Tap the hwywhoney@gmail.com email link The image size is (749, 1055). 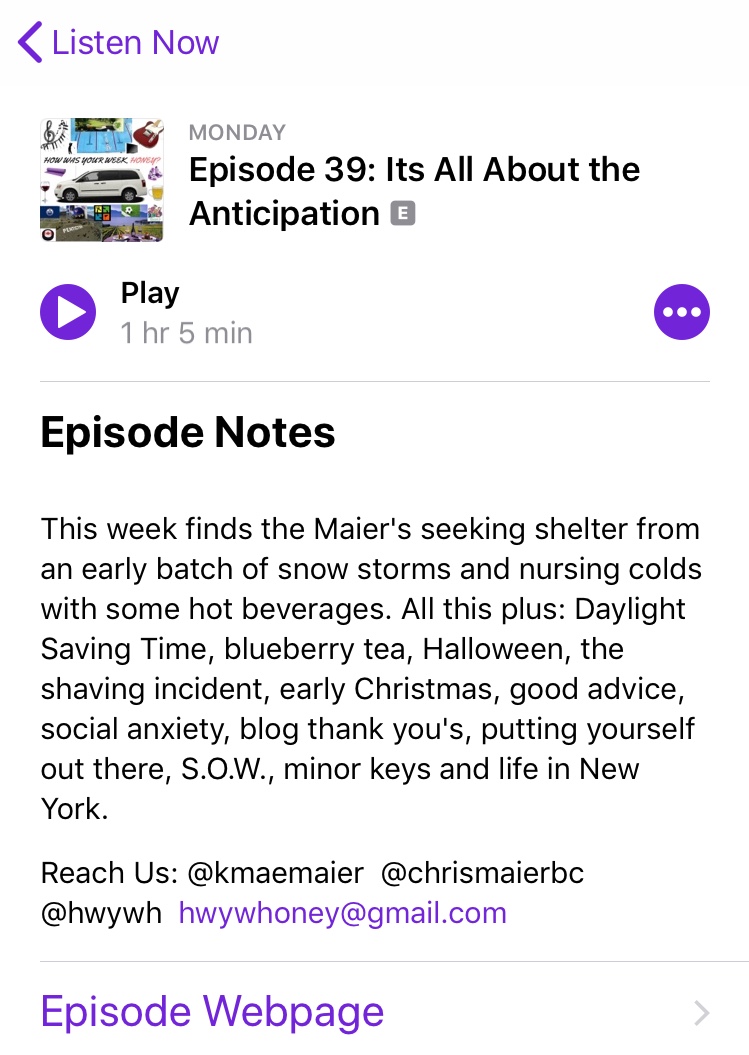(x=342, y=913)
